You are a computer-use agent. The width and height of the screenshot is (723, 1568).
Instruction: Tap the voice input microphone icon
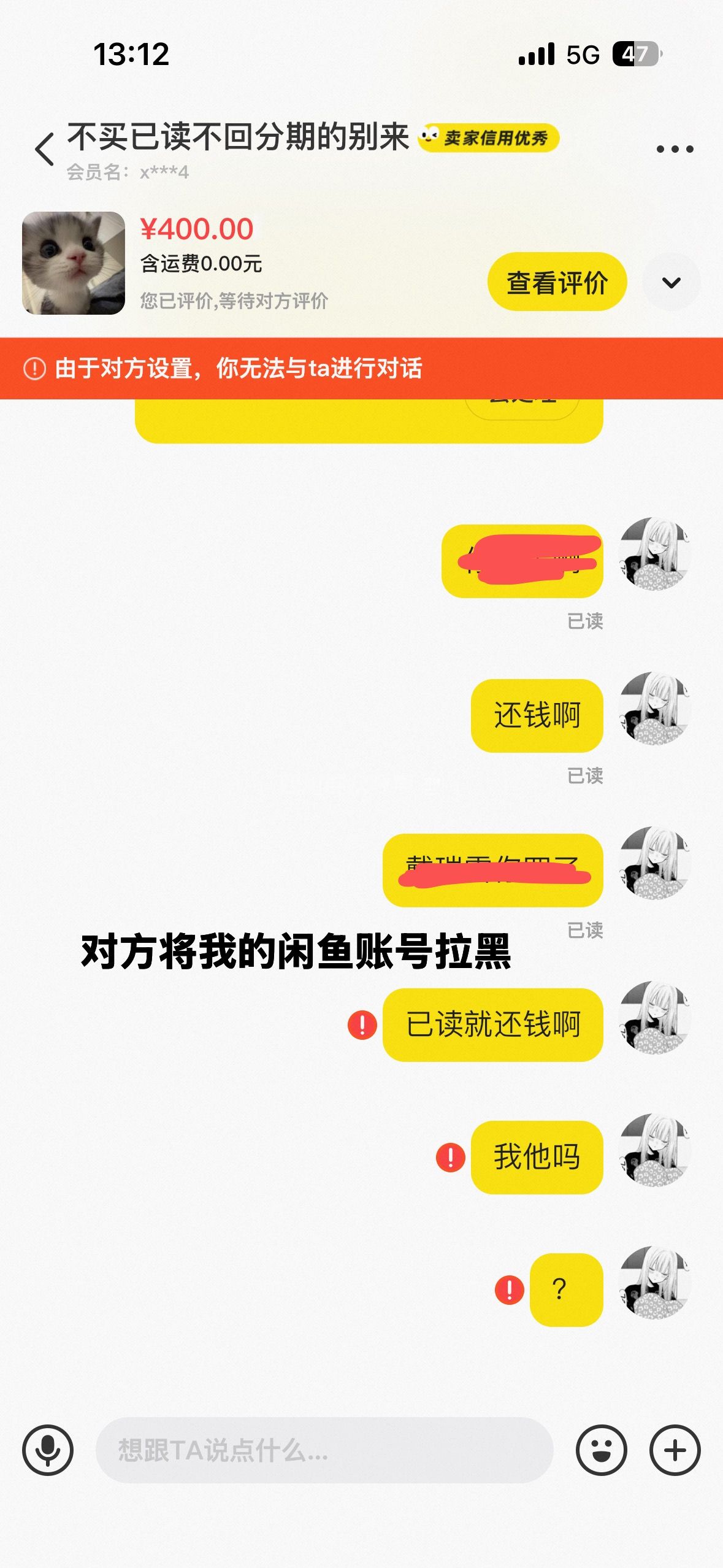(48, 1450)
